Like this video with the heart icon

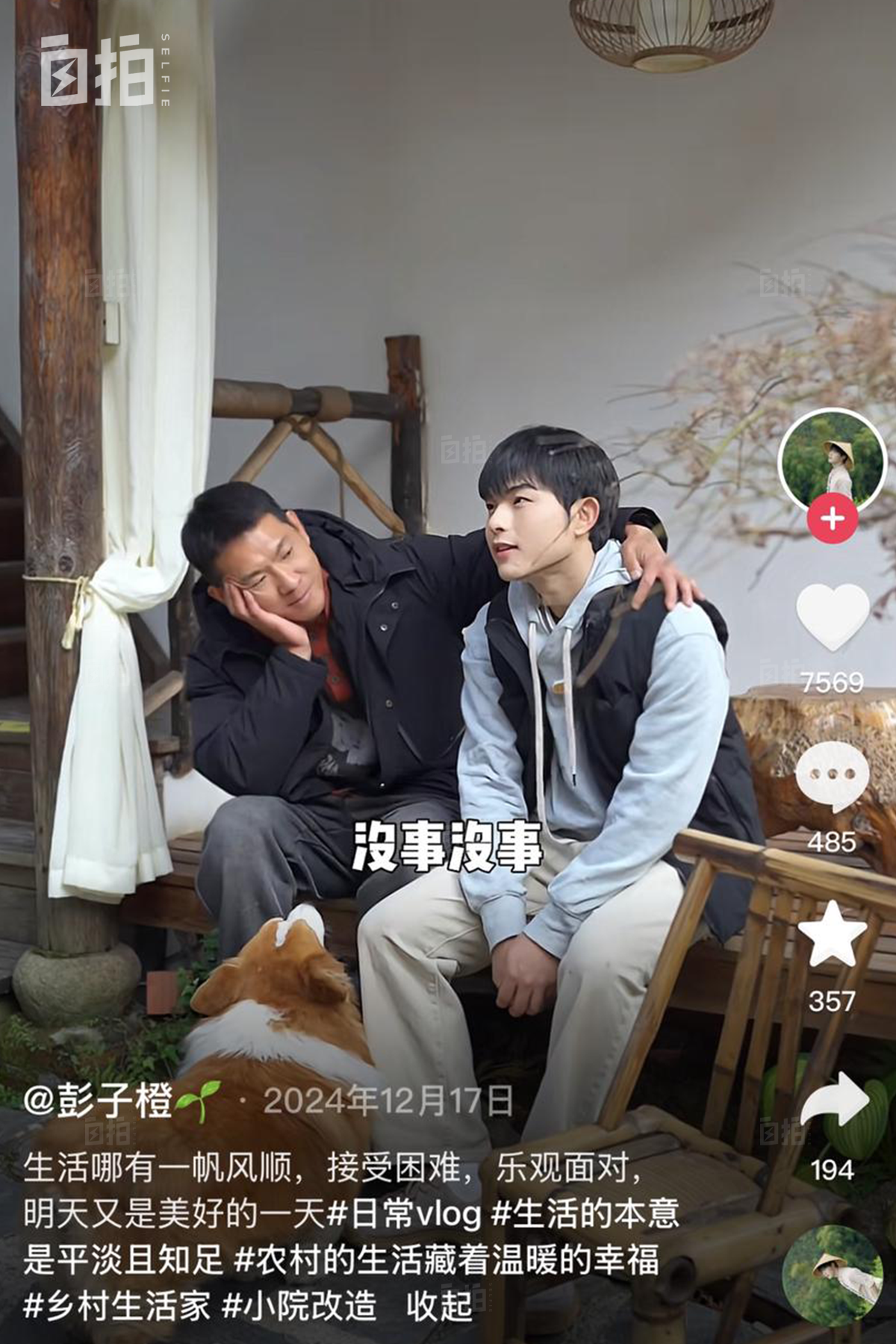[833, 617]
